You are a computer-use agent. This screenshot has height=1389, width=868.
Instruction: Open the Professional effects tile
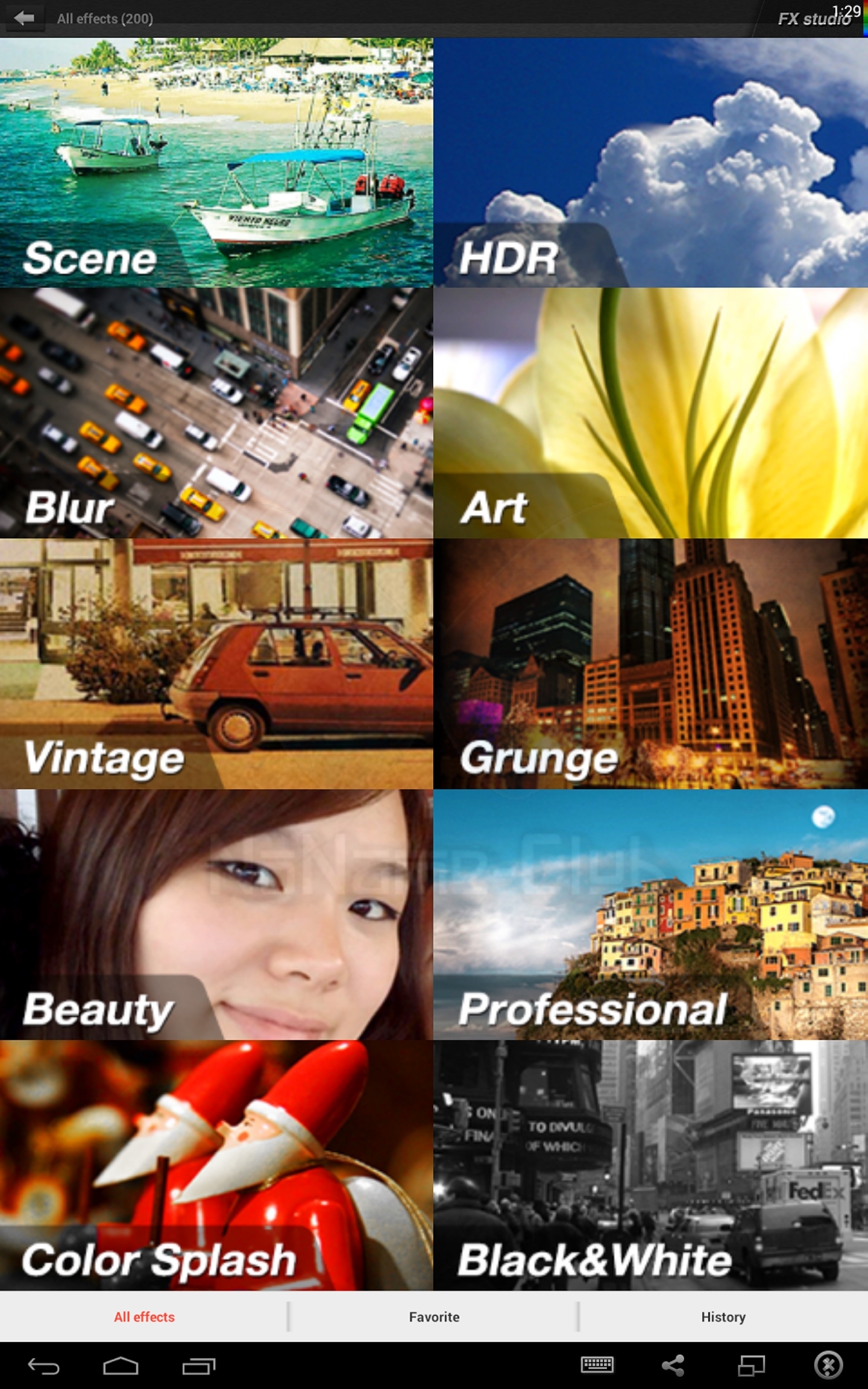coord(650,915)
